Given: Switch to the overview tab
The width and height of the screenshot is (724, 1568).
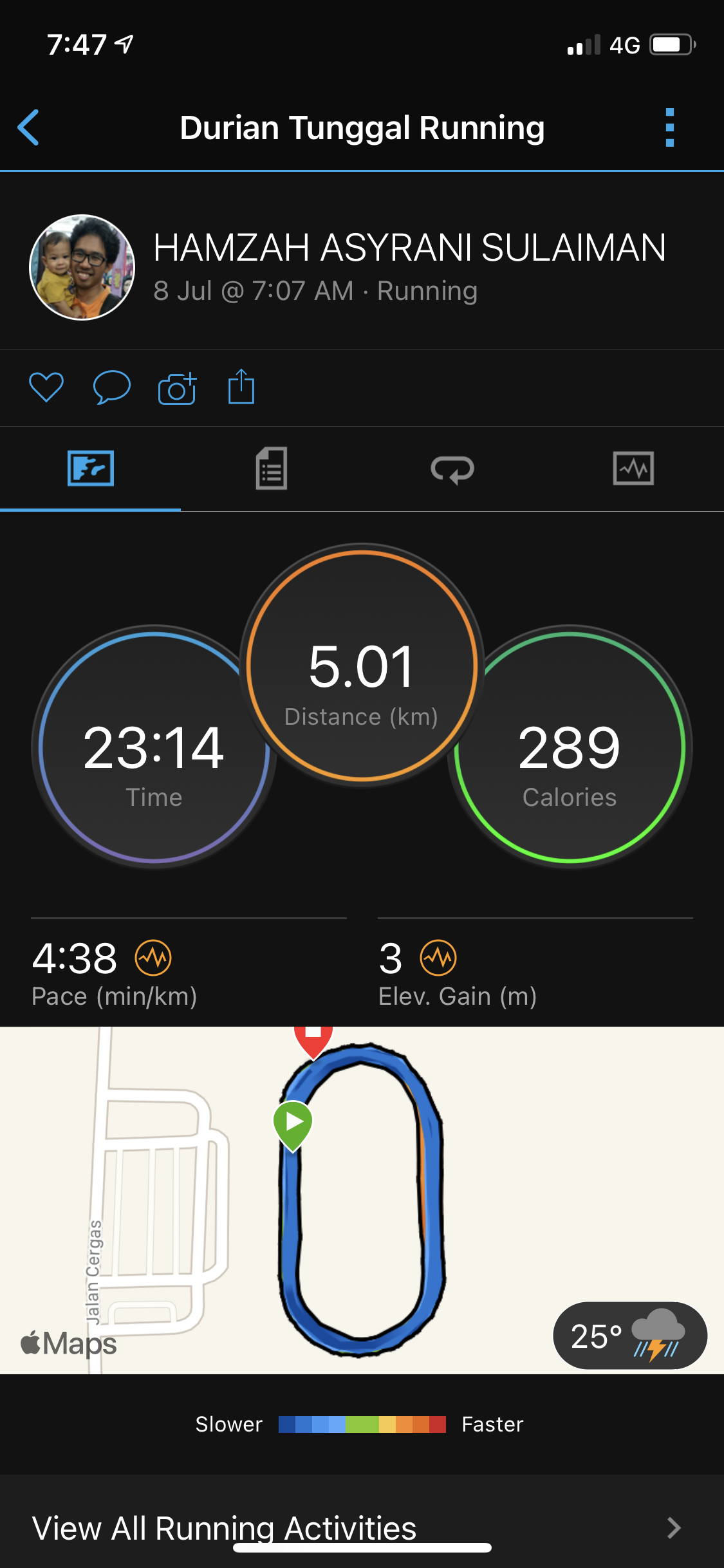Looking at the screenshot, I should [91, 468].
